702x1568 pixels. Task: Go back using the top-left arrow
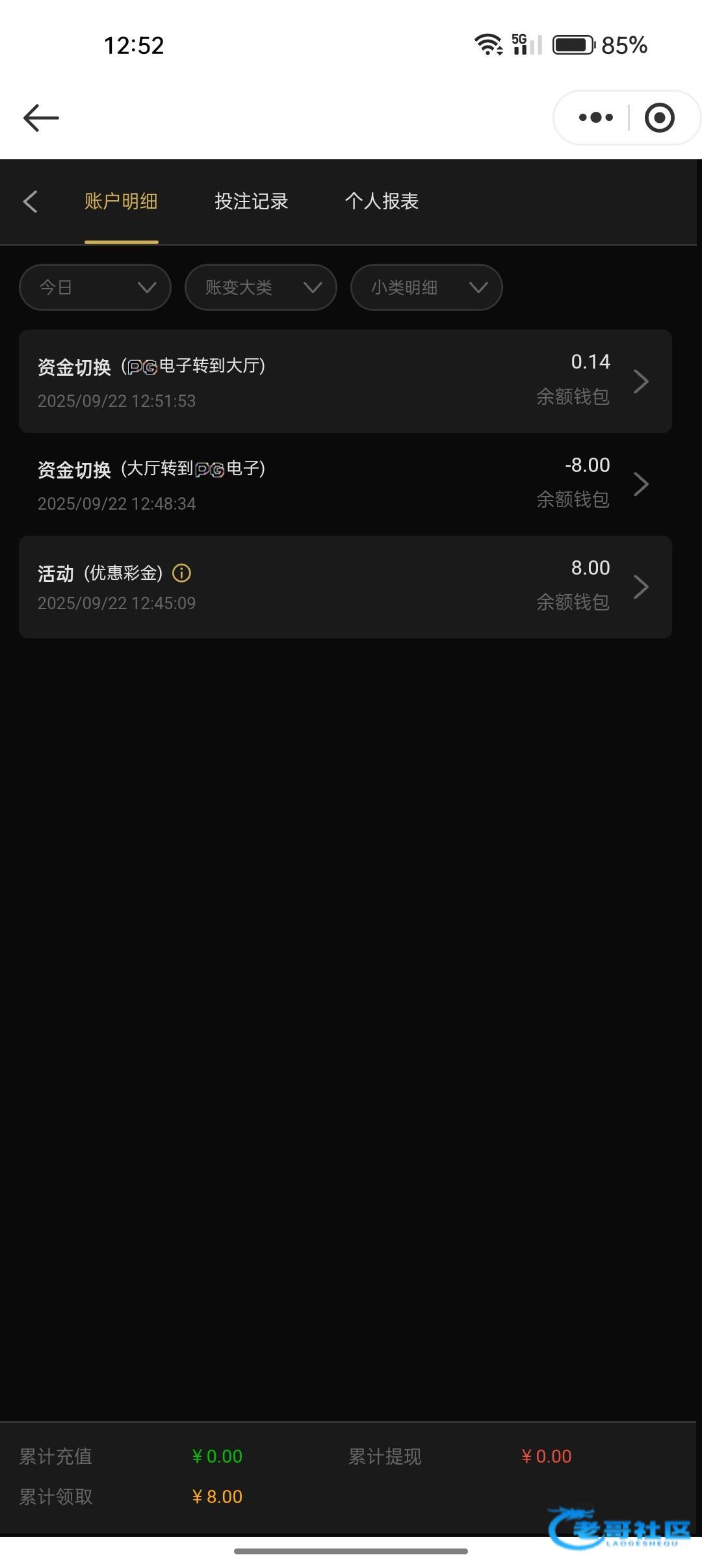[41, 118]
